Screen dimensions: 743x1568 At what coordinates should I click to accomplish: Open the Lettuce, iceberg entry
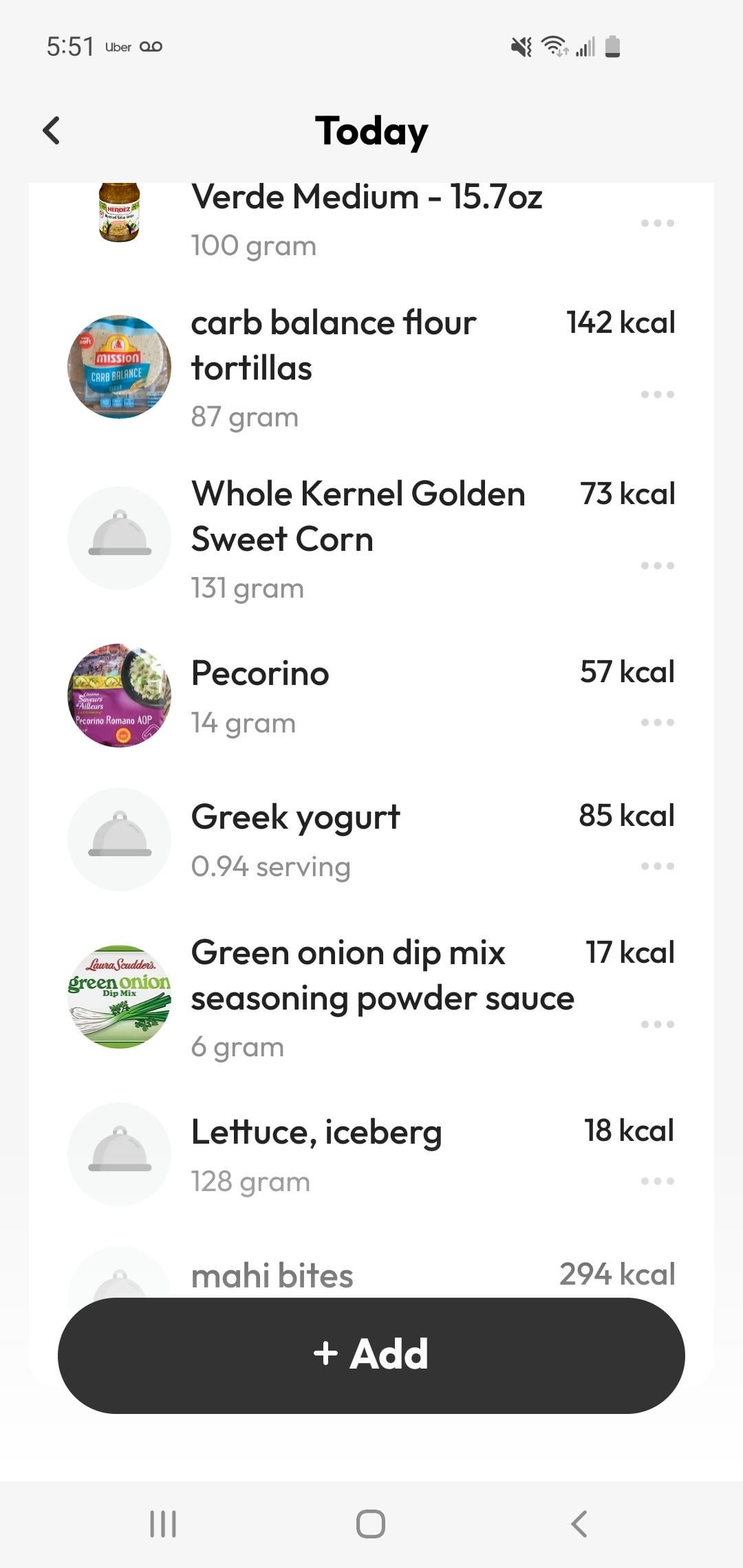(371, 1155)
